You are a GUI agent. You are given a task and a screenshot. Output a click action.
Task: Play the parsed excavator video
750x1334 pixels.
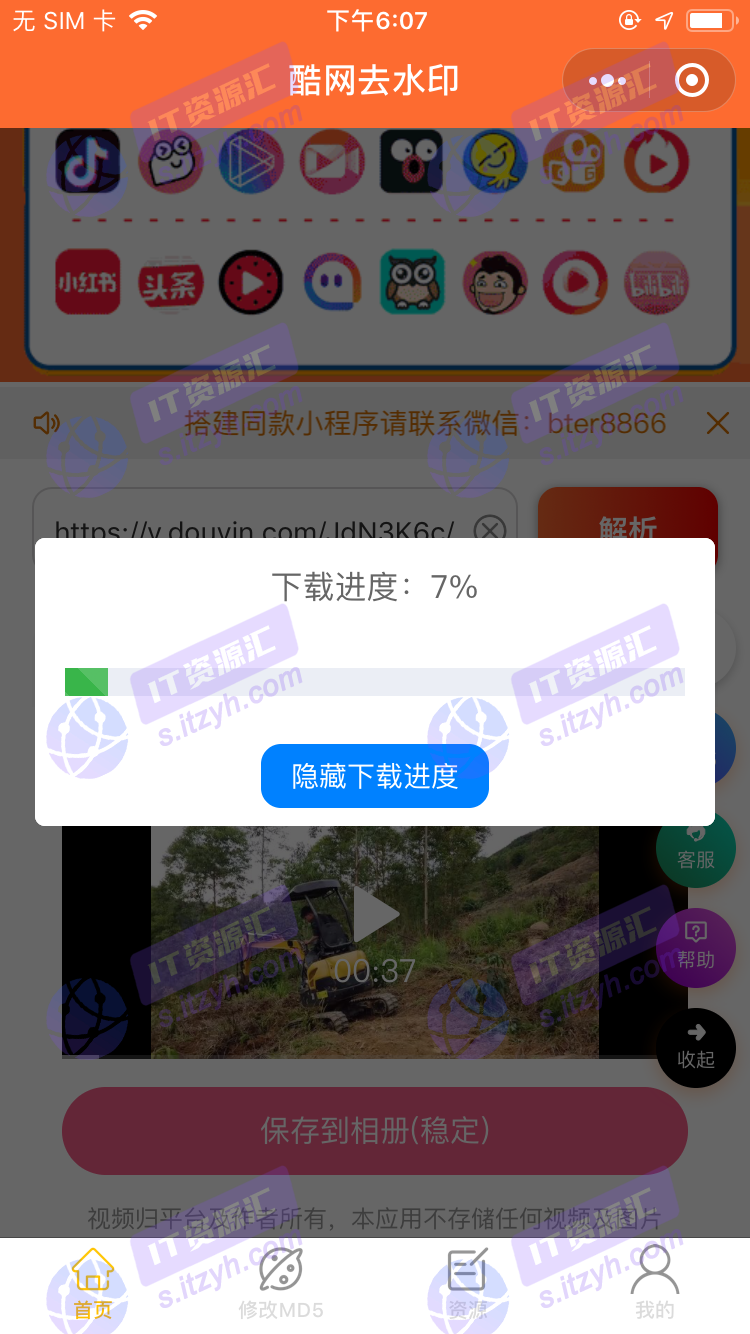tap(375, 915)
